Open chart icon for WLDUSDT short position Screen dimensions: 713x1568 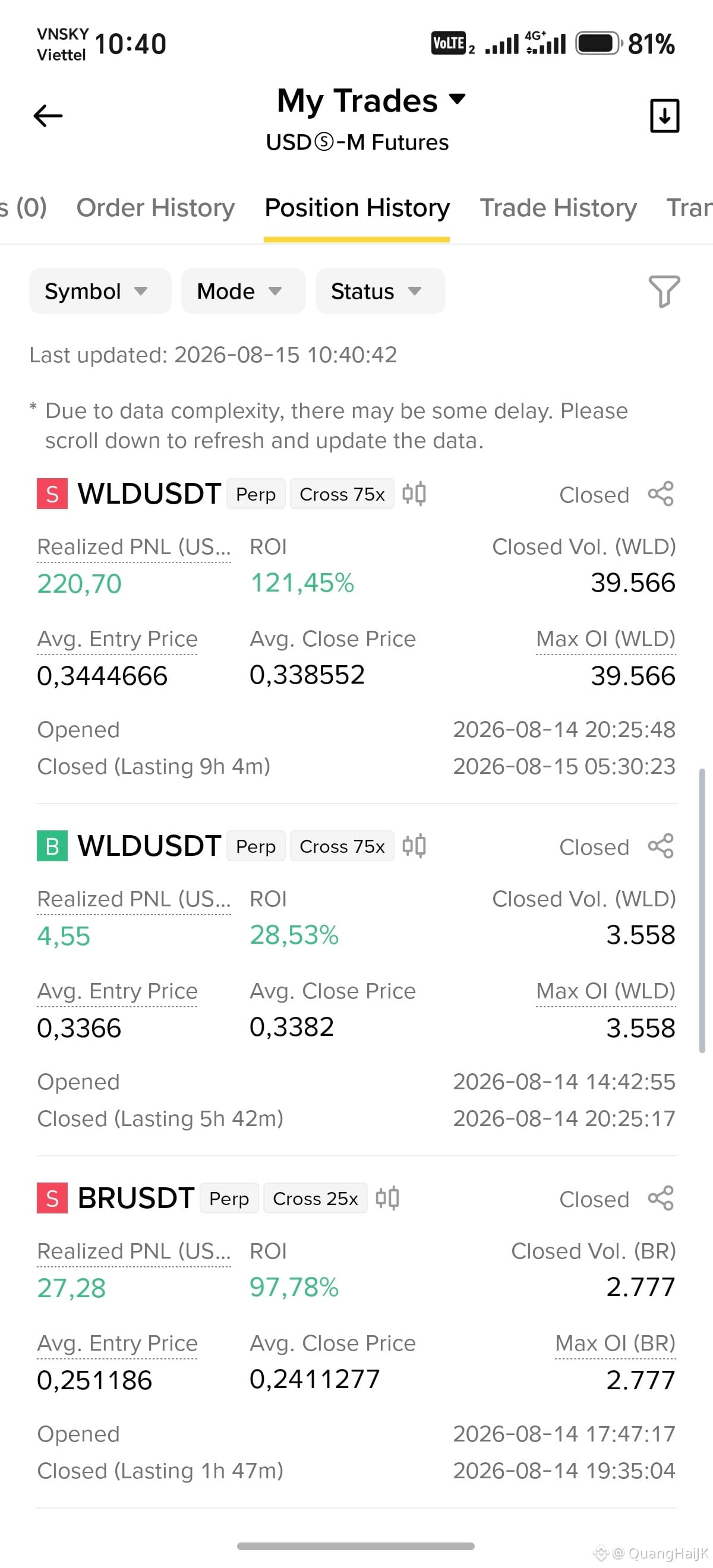pyautogui.click(x=414, y=494)
